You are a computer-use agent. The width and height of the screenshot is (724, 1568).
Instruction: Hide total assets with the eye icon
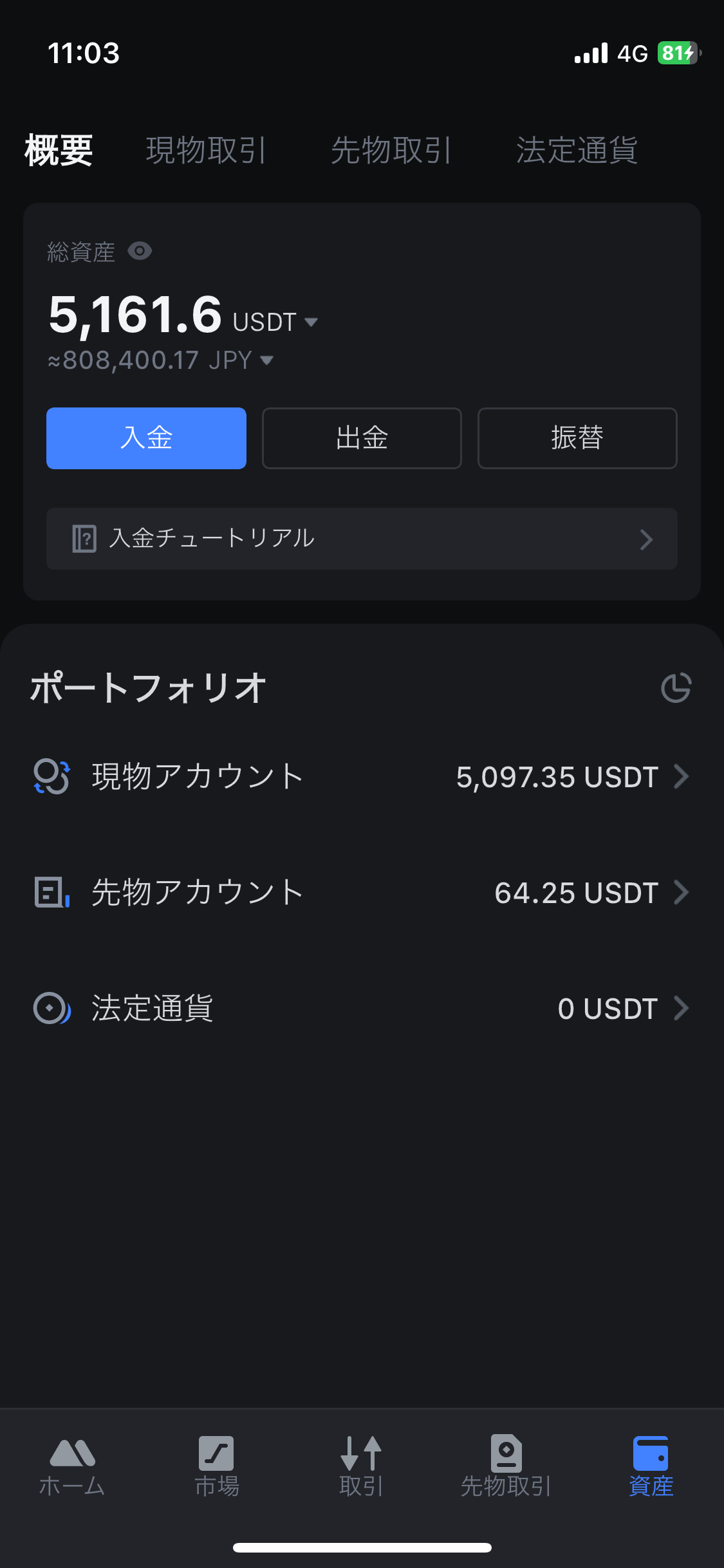[140, 251]
